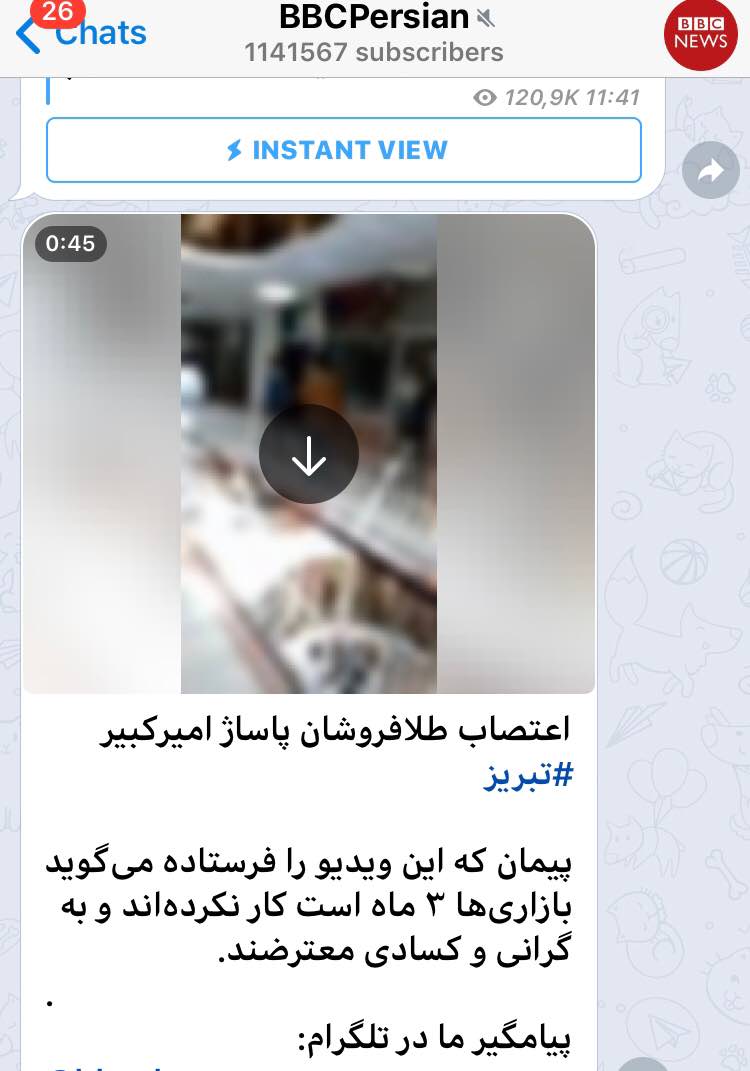
Task: Open the BBC News channel avatar
Action: point(701,35)
